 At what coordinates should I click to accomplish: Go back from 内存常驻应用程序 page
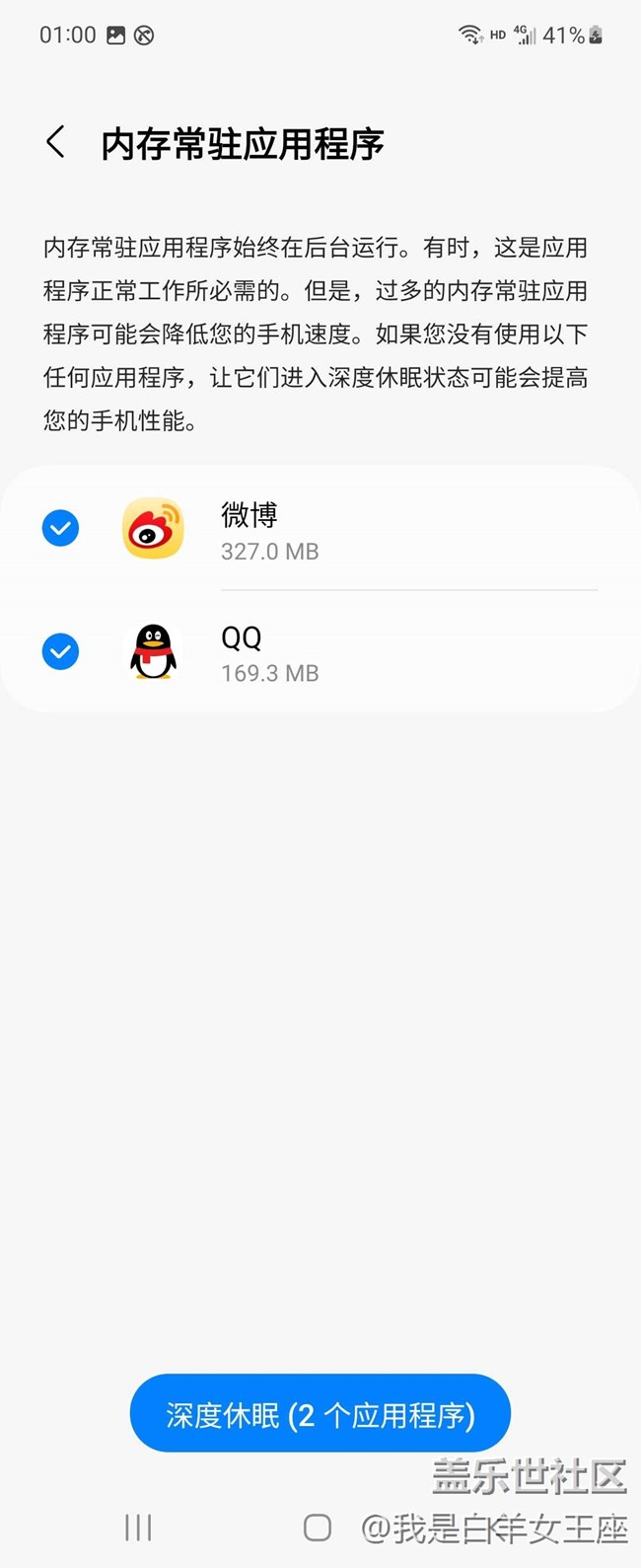coord(56,142)
